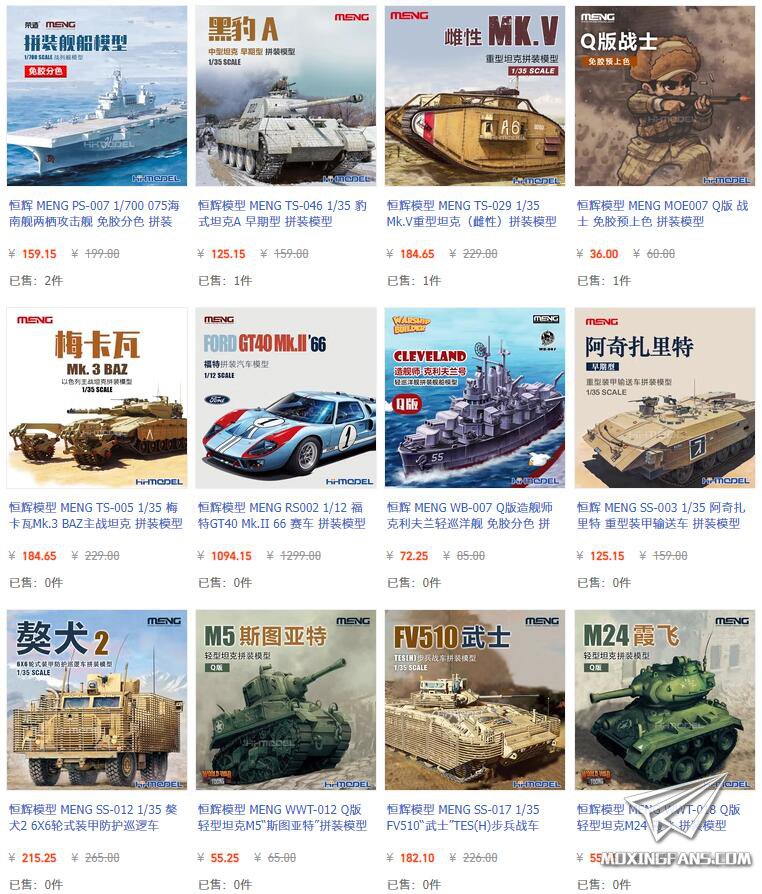Tap the MENG TS-046 Panther A title link
This screenshot has height=894, width=762.
(x=282, y=213)
